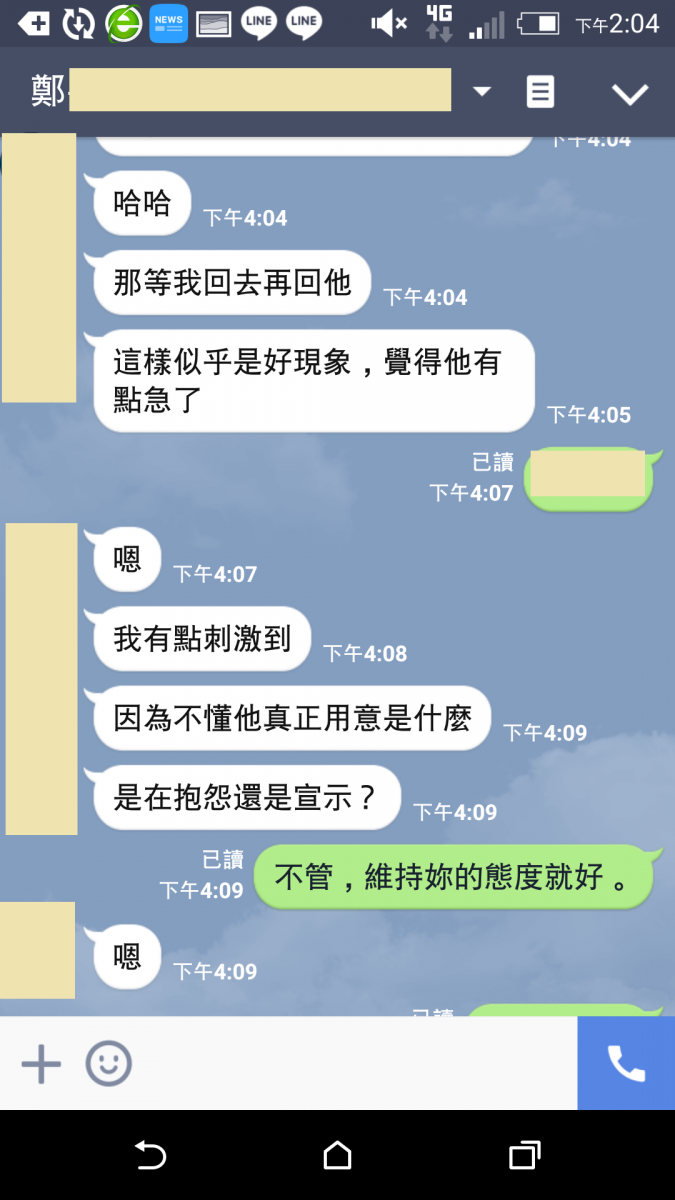Open the chat title dropdown arrow
The height and width of the screenshot is (1200, 675).
click(482, 92)
